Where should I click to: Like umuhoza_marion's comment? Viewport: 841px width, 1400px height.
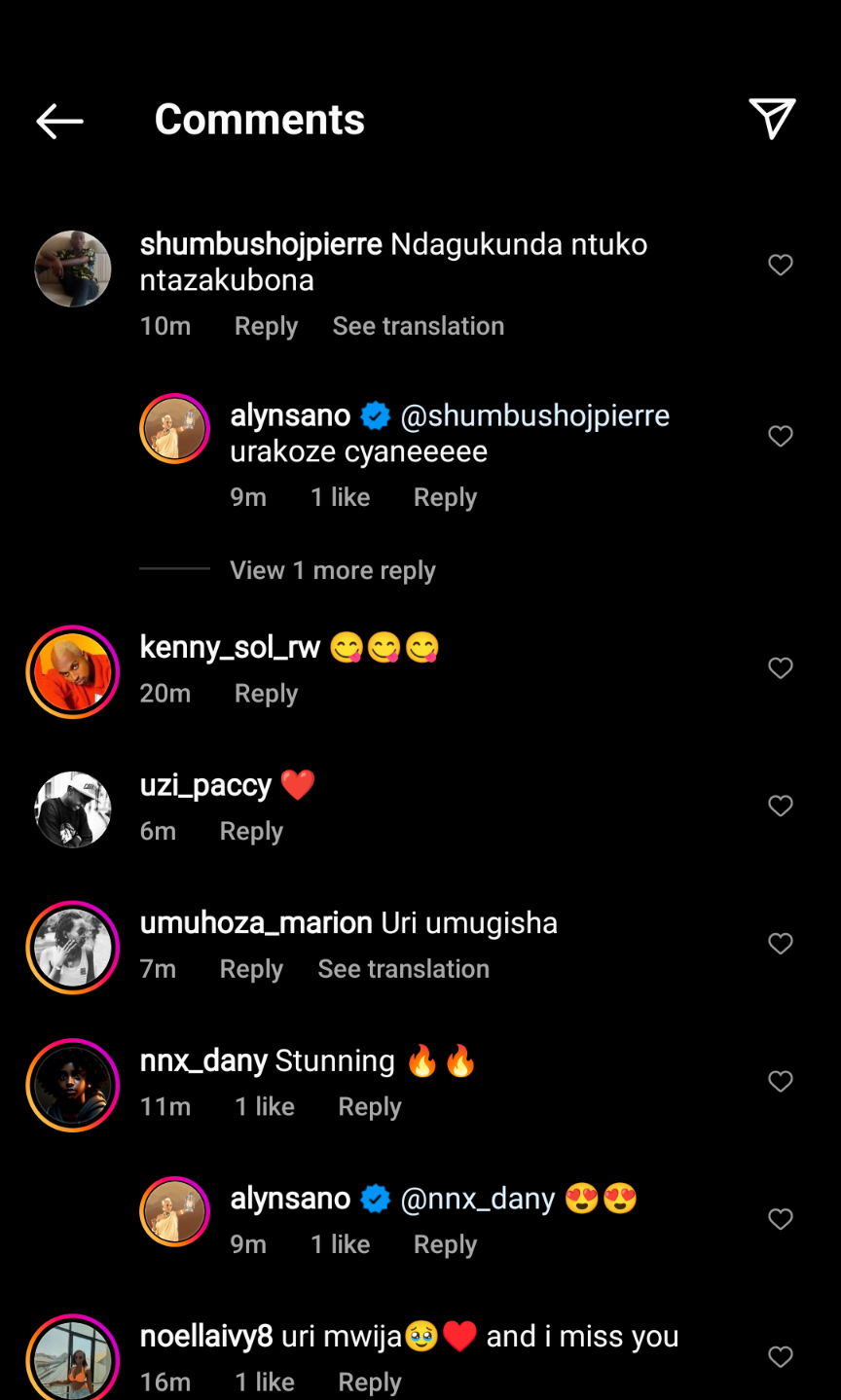[780, 944]
